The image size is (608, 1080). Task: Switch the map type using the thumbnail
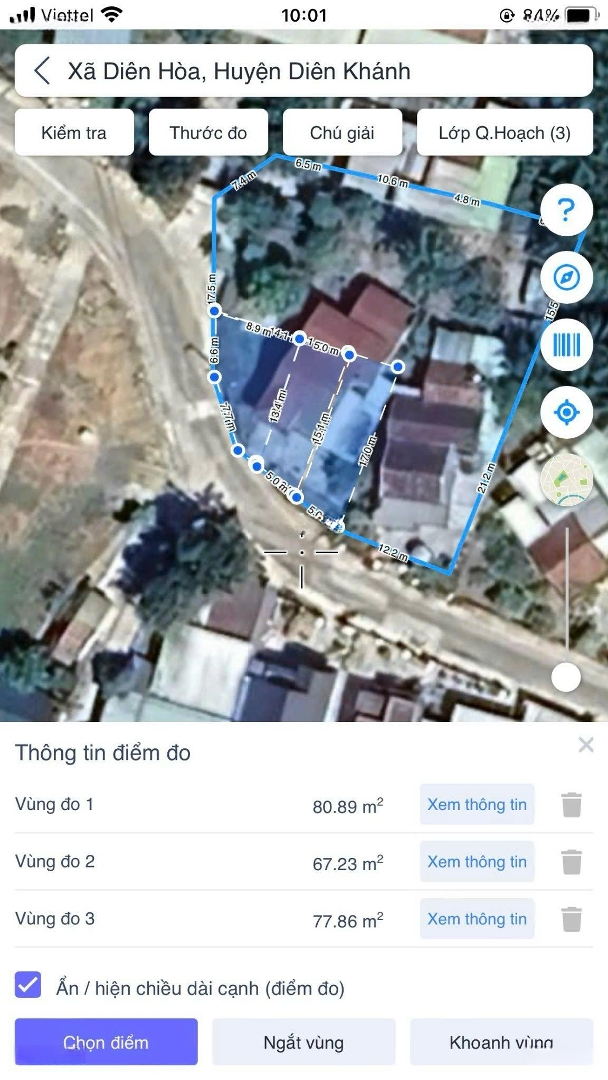click(x=566, y=480)
